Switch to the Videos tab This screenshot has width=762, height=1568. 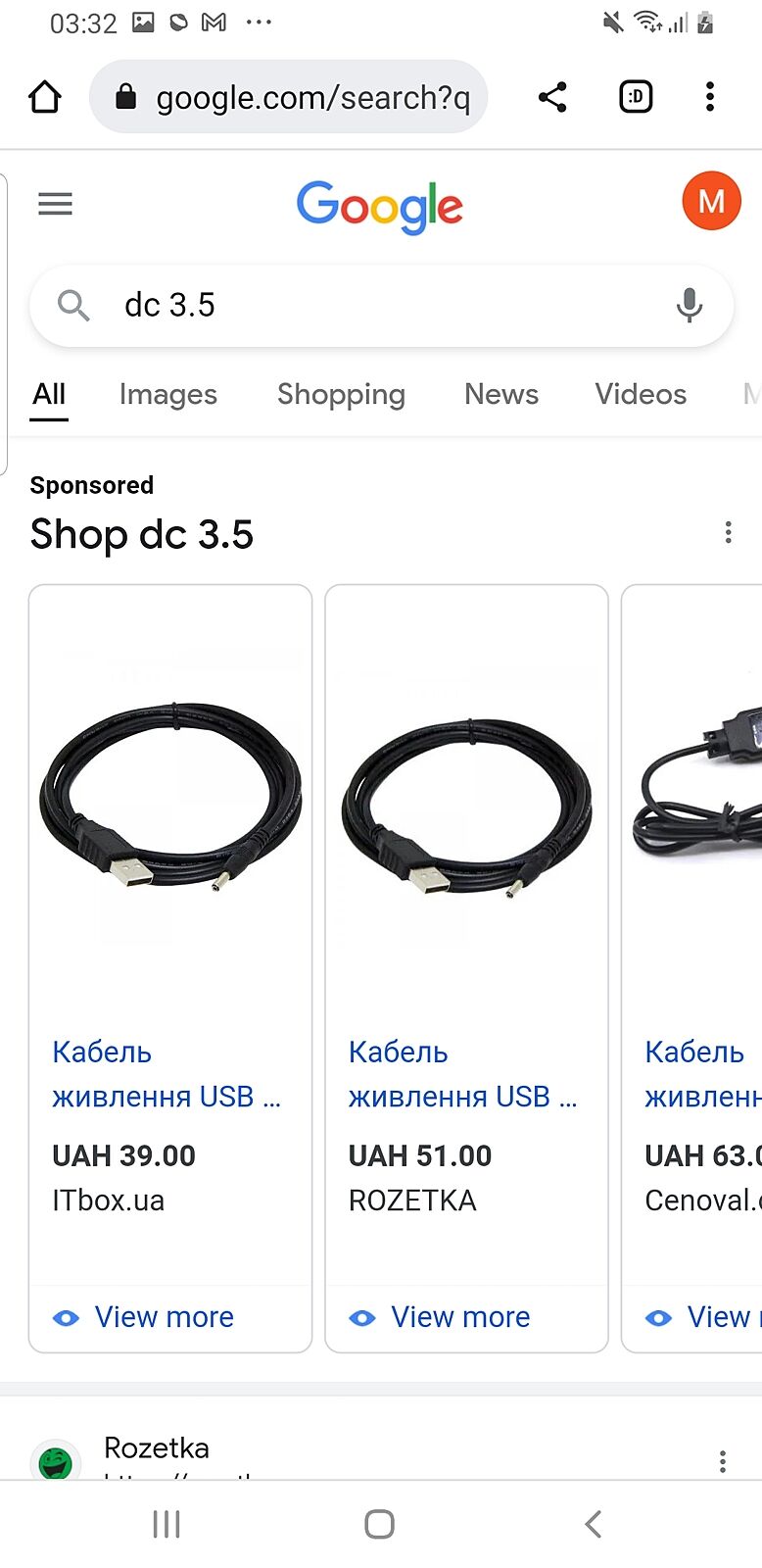pos(641,394)
